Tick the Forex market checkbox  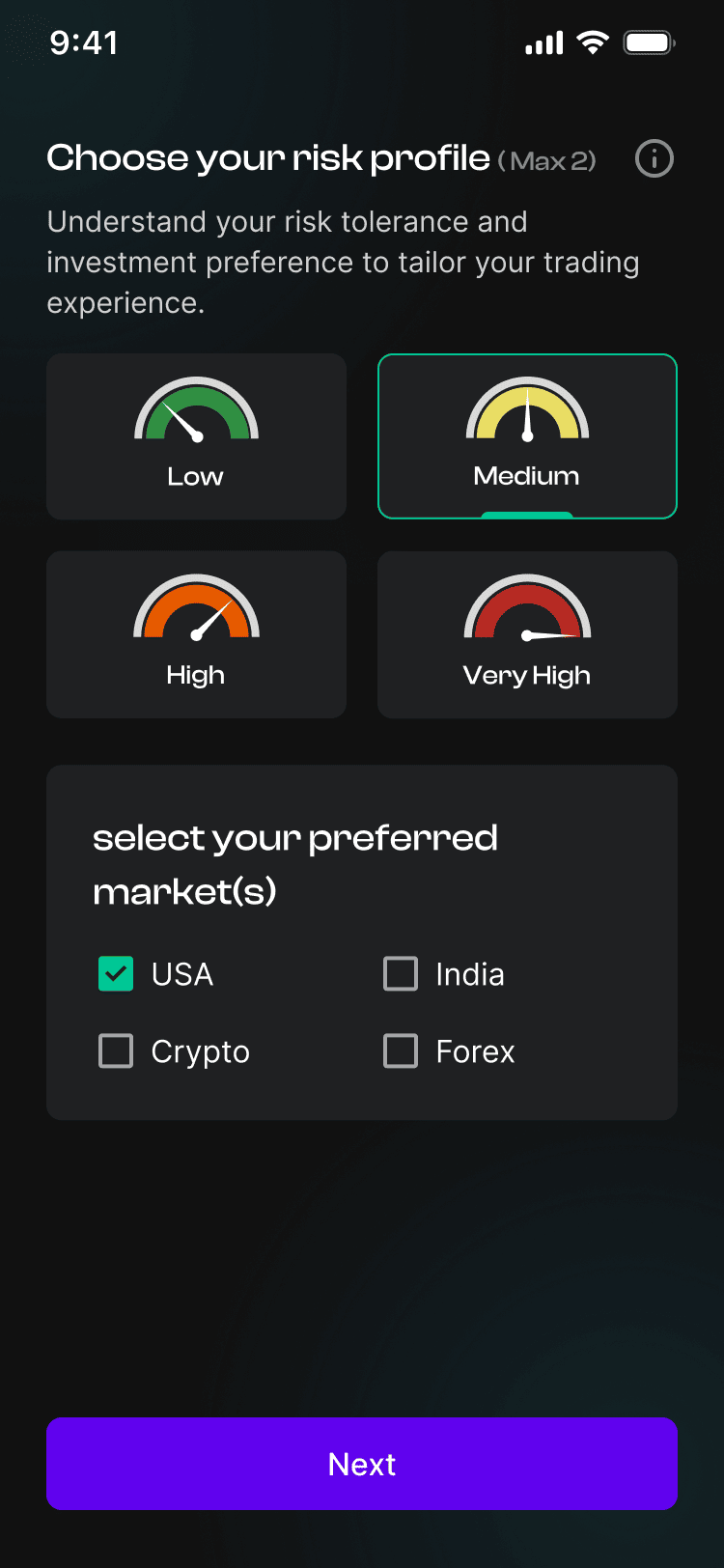point(401,1050)
